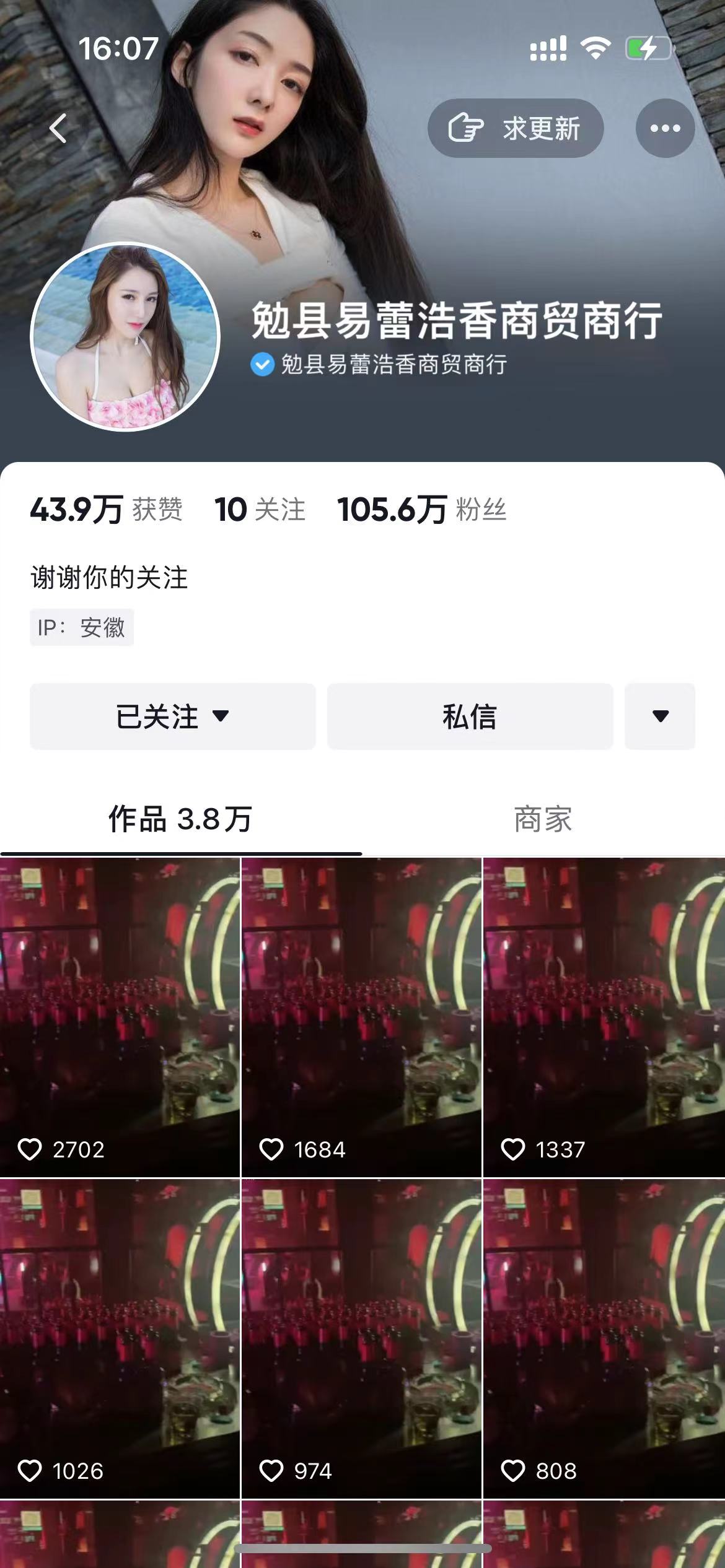Screen dimensions: 725x1568
Task: View the profile avatar photo
Action: [x=125, y=336]
